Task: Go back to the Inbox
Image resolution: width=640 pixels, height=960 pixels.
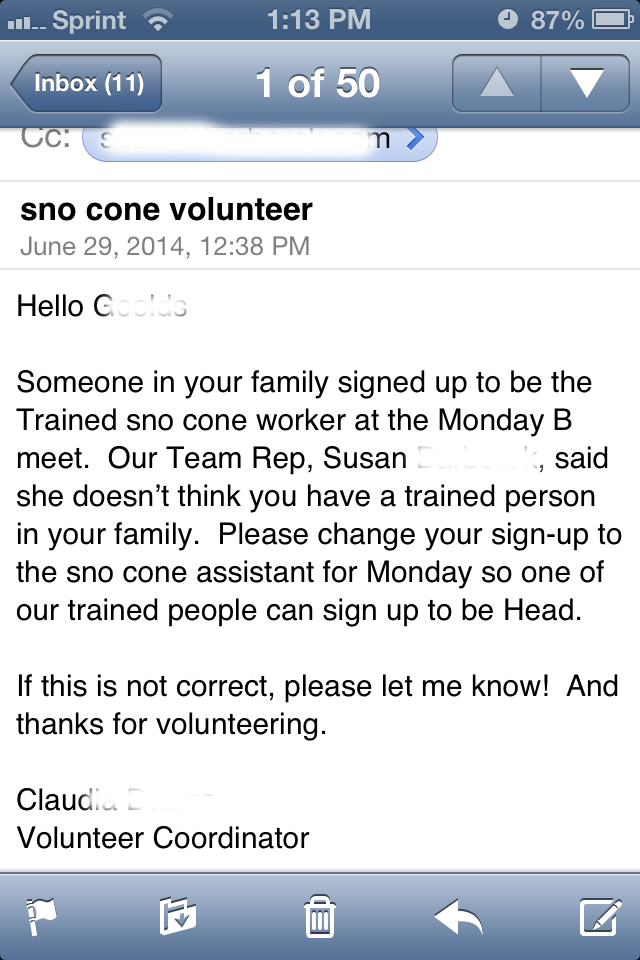Action: (86, 83)
